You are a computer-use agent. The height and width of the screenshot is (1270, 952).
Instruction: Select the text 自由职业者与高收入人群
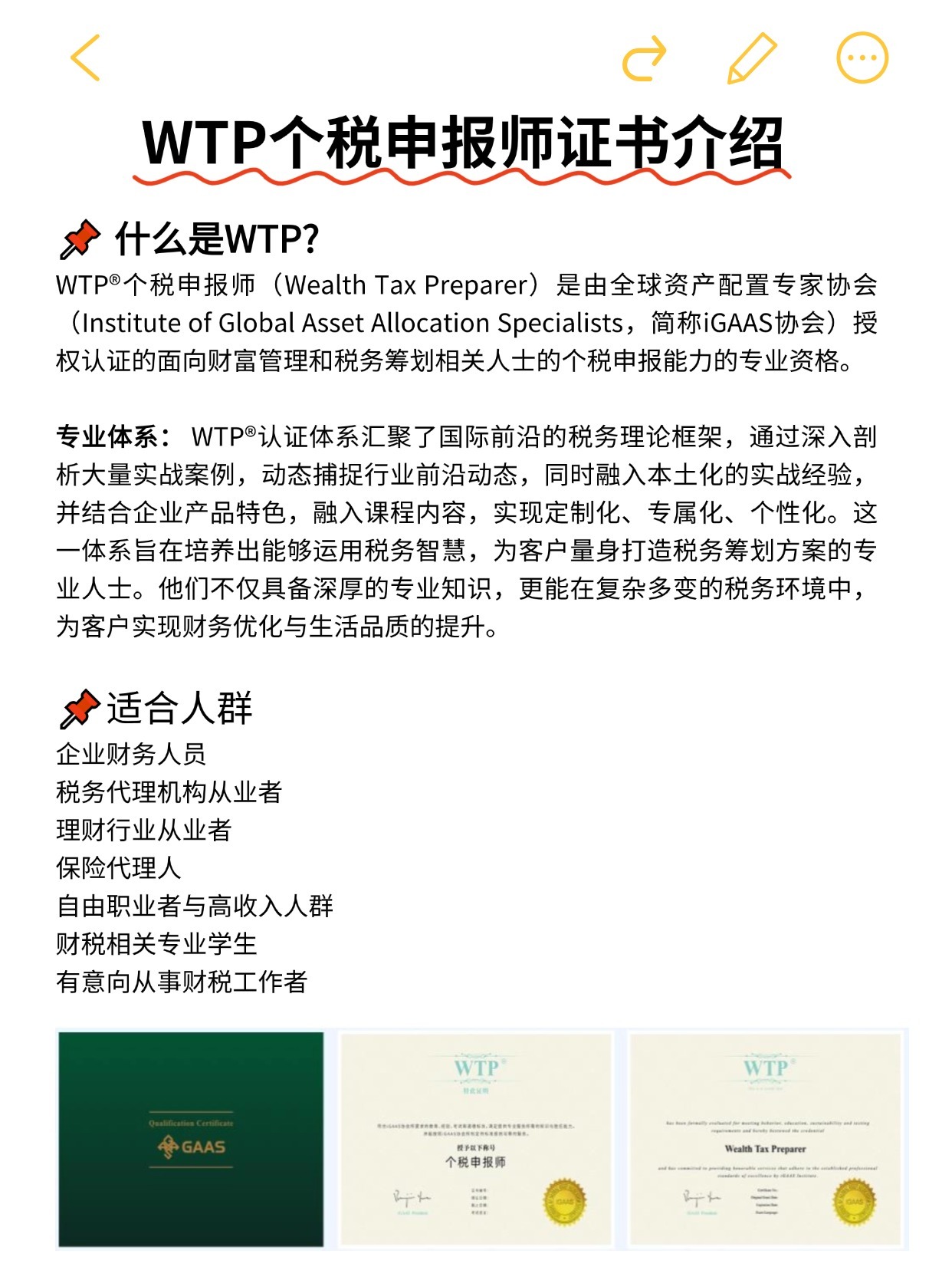pos(195,906)
